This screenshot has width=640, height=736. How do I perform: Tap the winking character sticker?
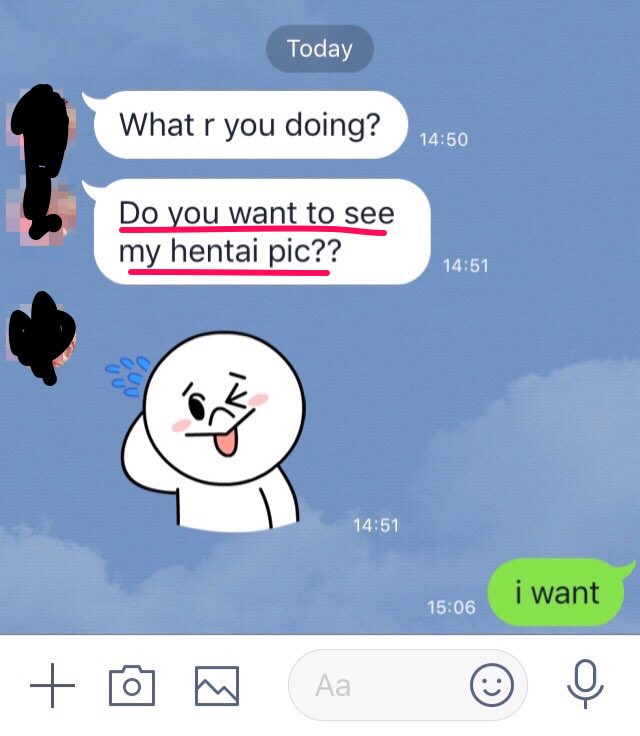[x=214, y=430]
